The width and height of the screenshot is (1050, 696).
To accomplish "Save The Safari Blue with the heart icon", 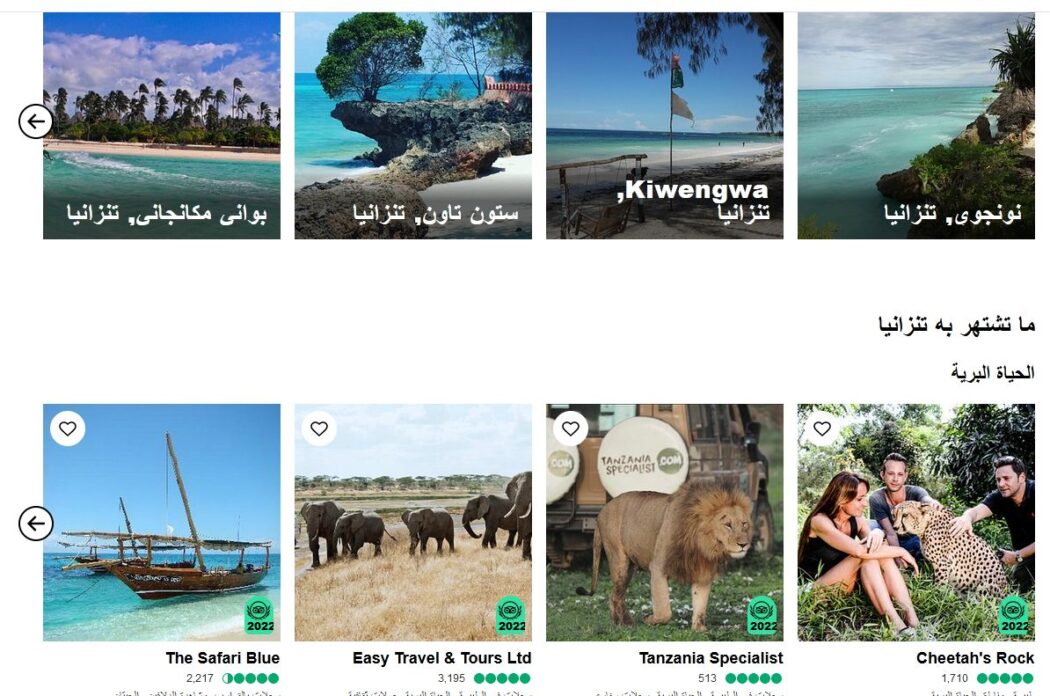I will [67, 429].
